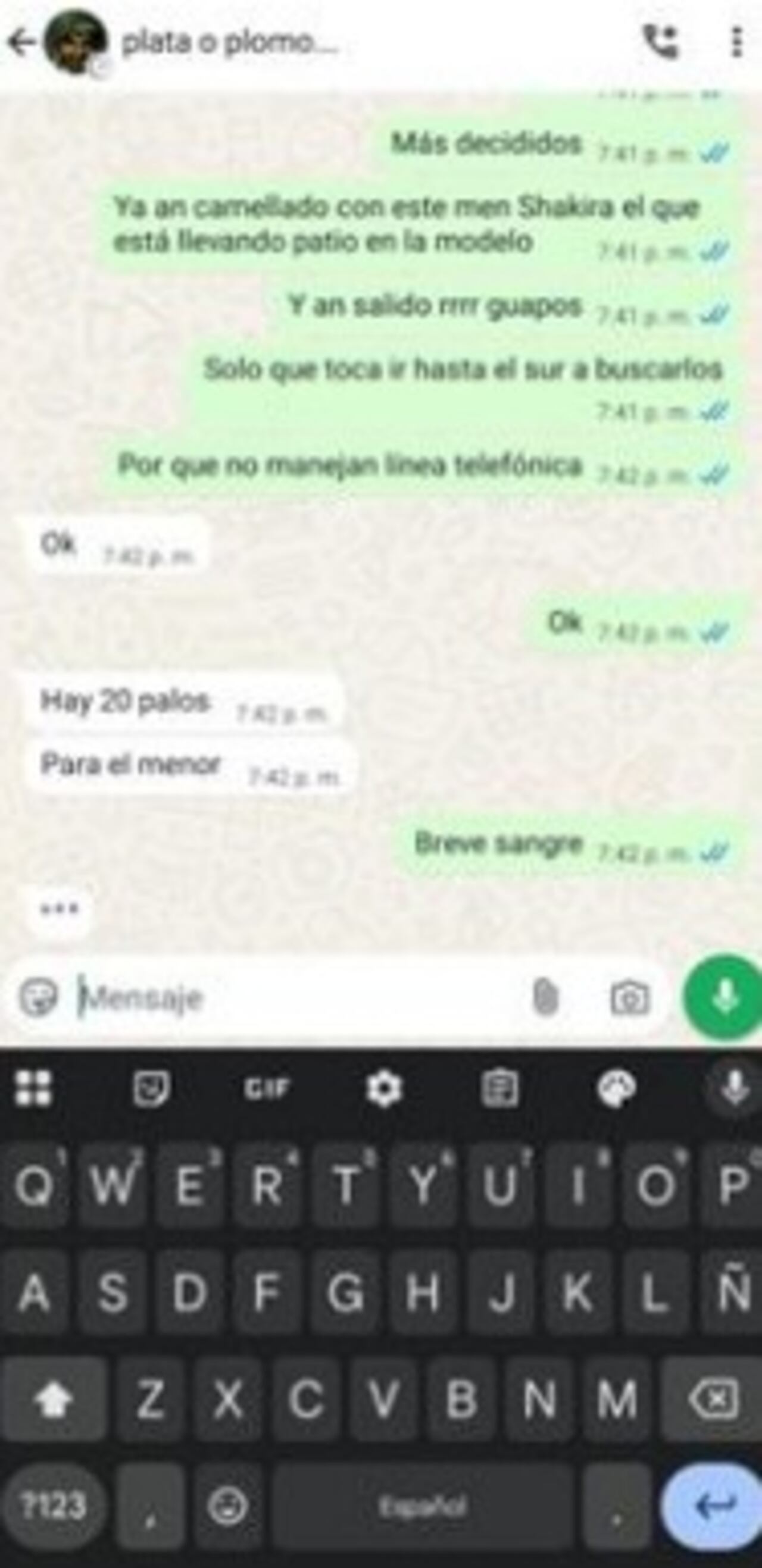Viewport: 762px width, 1568px height.
Task: Attach a file with the paperclip
Action: pos(545,998)
